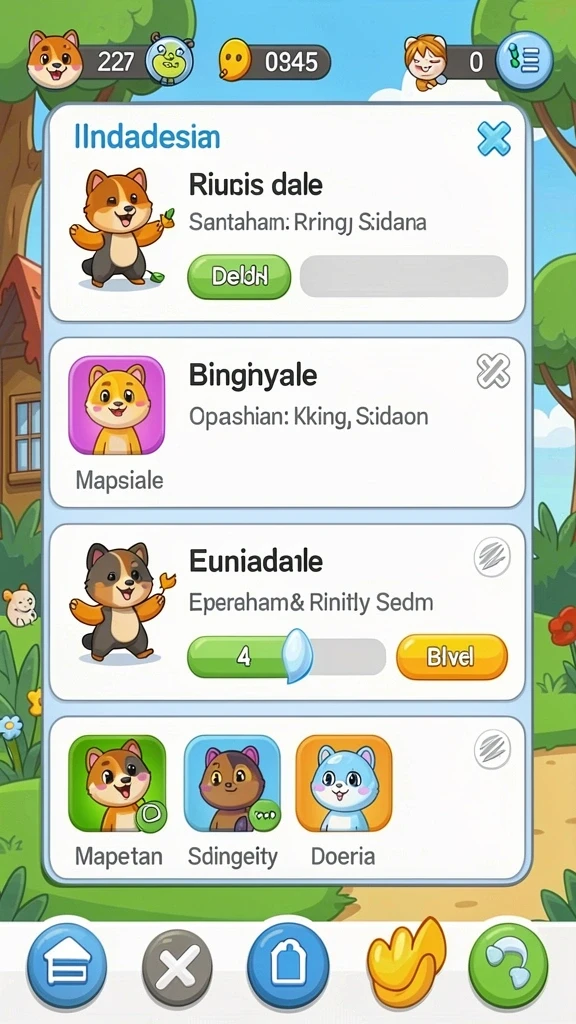Open the blue bag button in the bottom bar
Image resolution: width=576 pixels, height=1024 pixels.
[288, 966]
